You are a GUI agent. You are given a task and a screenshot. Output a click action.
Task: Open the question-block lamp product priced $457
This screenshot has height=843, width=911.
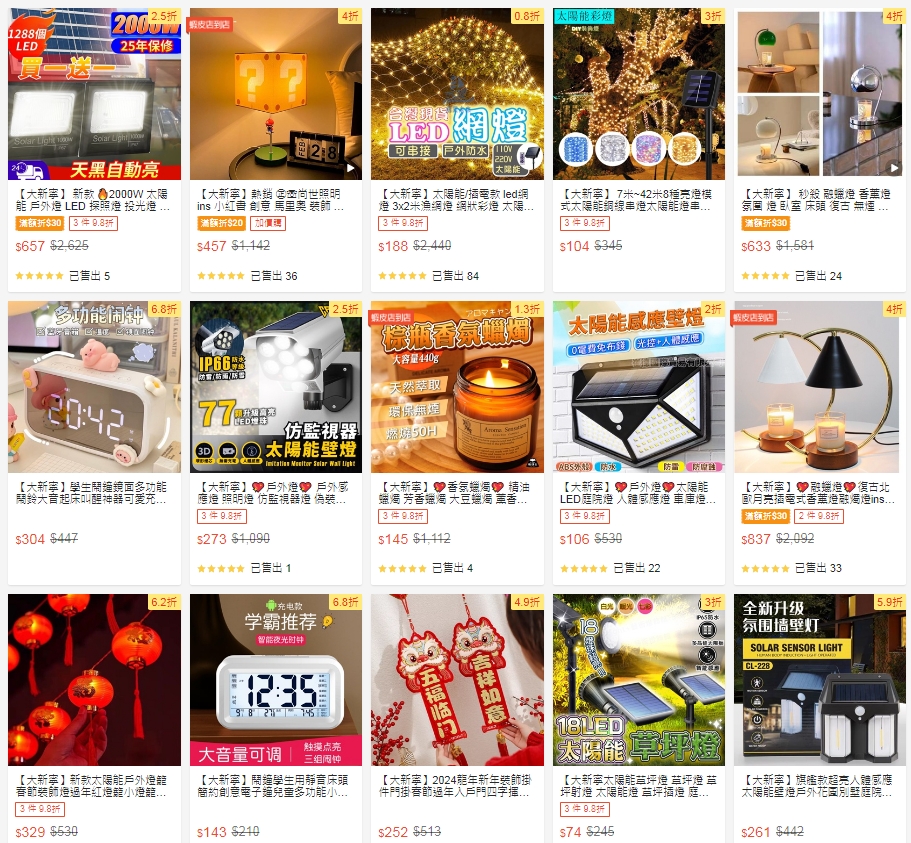pyautogui.click(x=276, y=95)
